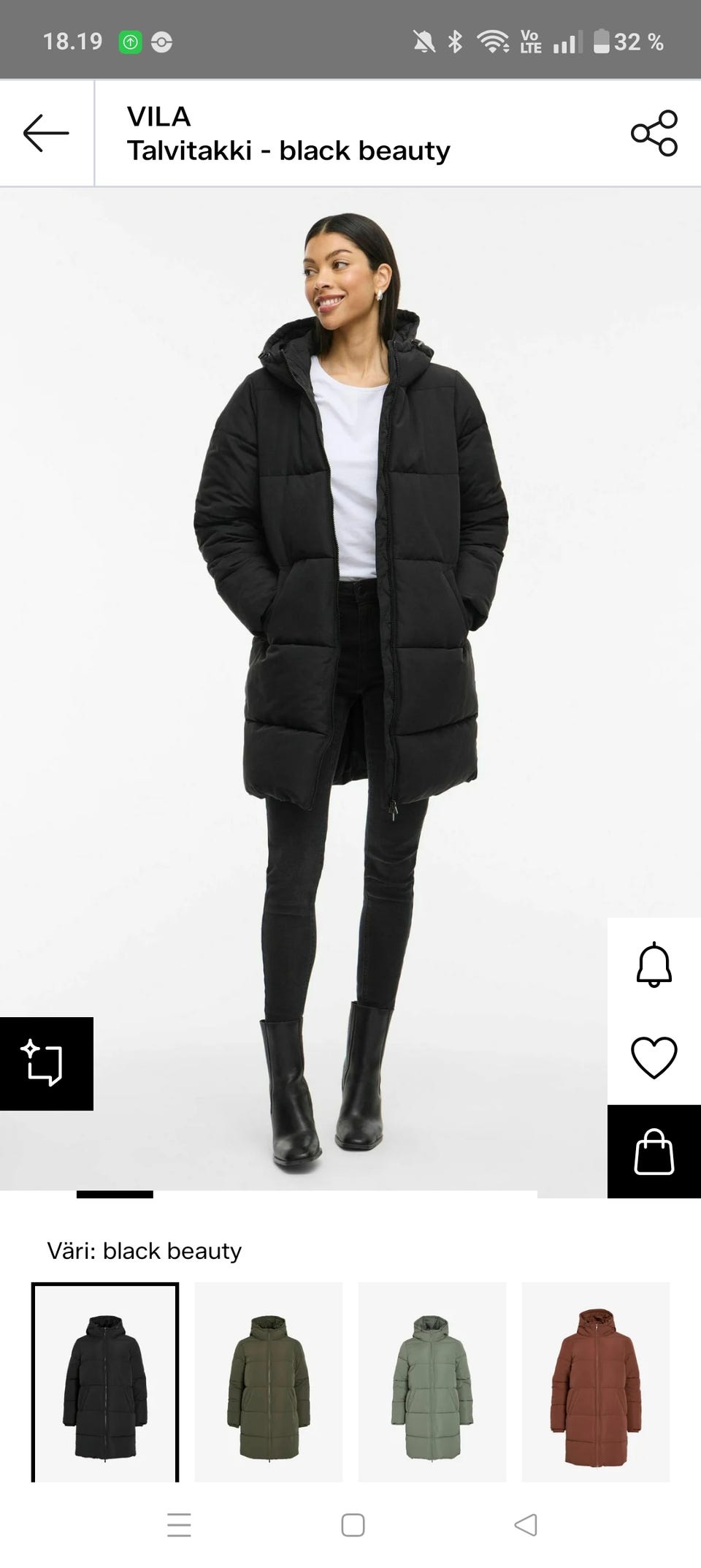This screenshot has height=1568, width=701.
Task: Share this VILA winter coat
Action: click(654, 133)
